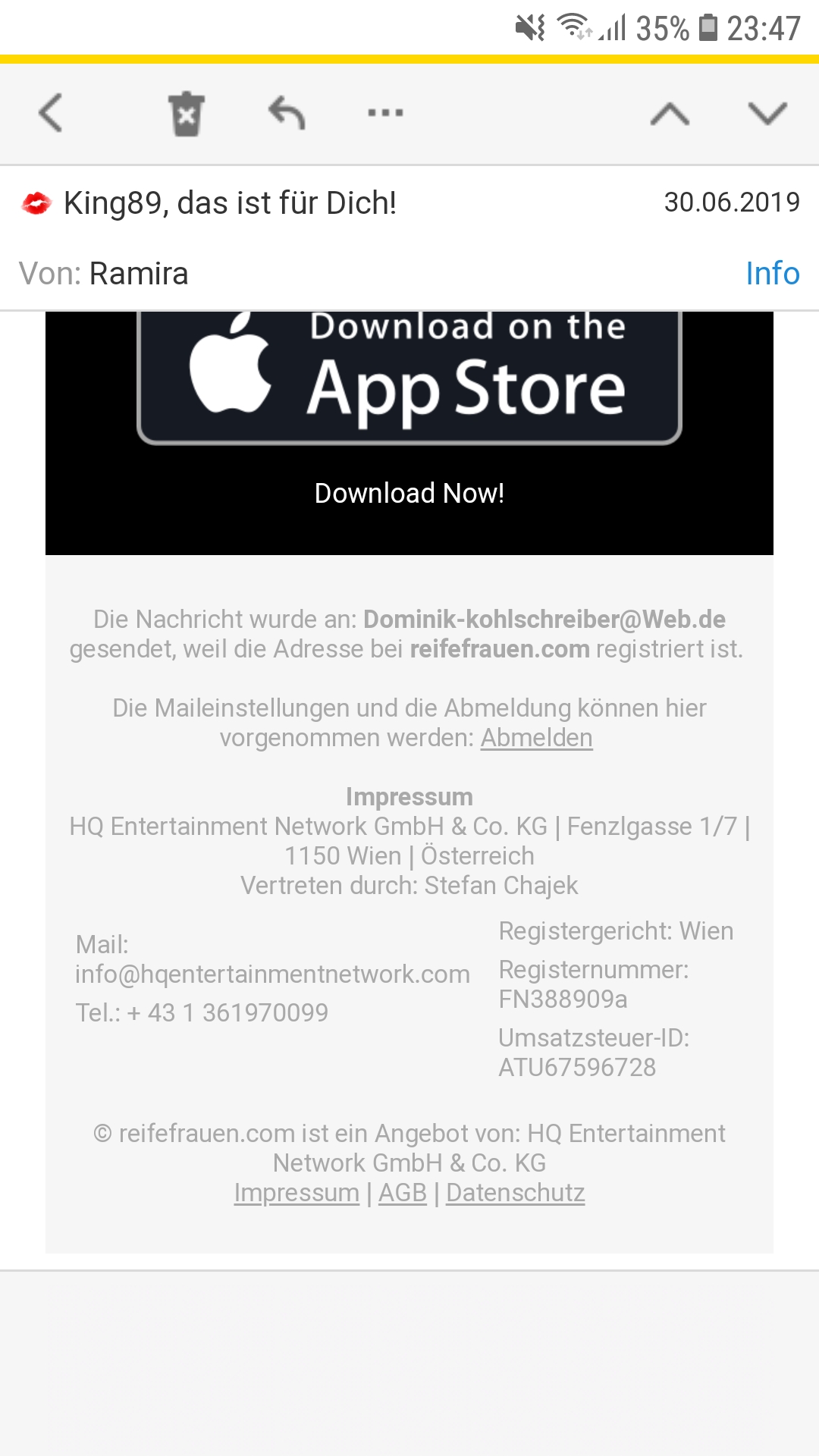Go back to the inbox
The height and width of the screenshot is (1456, 819).
pos(51,114)
